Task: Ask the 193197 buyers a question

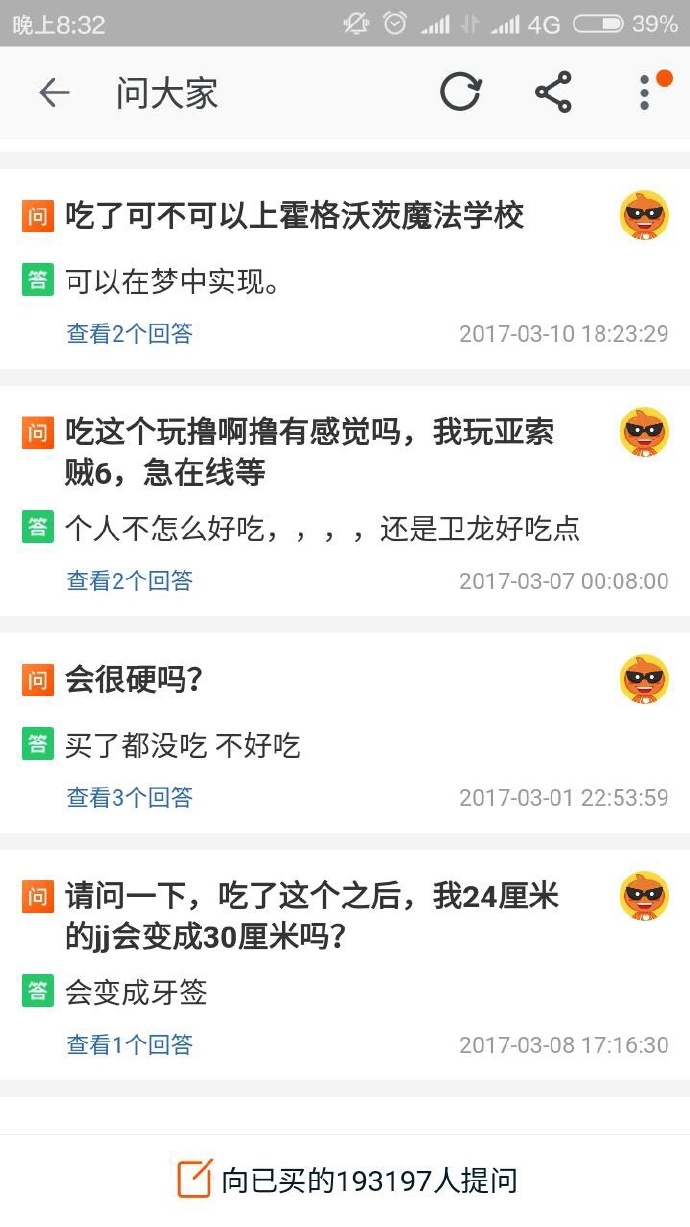Action: 346,1180
